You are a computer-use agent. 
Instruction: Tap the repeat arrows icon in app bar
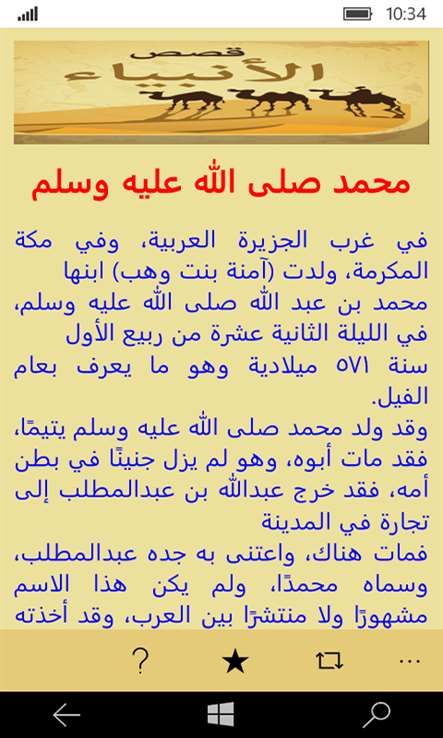click(x=329, y=661)
